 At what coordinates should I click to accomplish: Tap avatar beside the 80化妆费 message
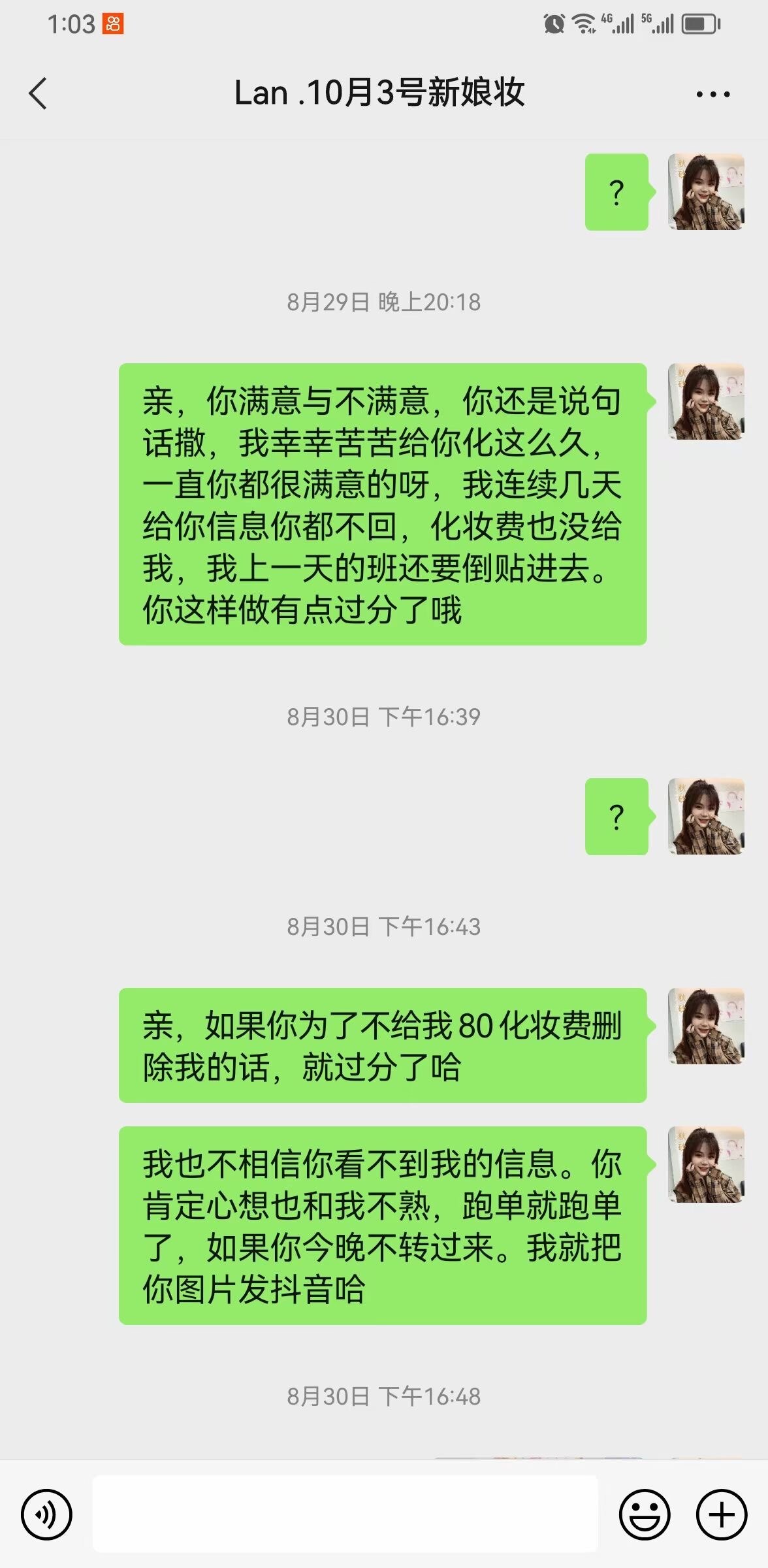(x=706, y=1026)
